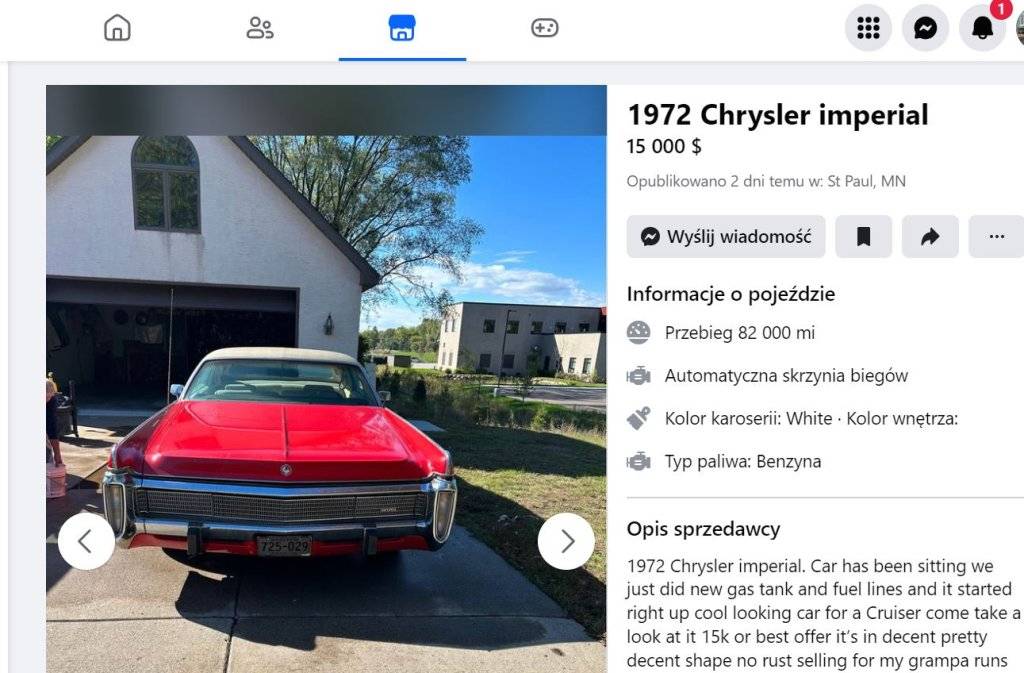Show the previous car photo
1024x673 pixels.
86,541
